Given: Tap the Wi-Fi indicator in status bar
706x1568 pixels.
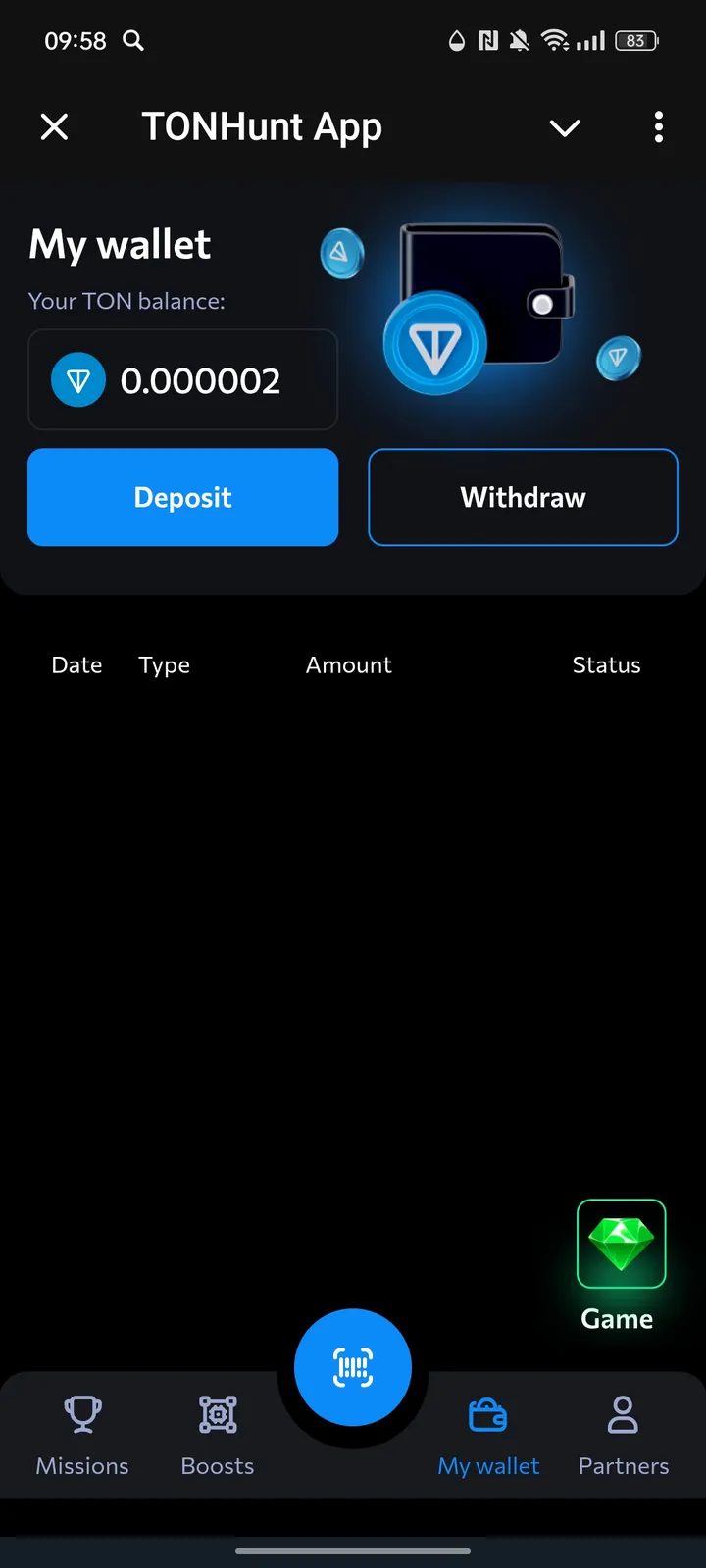Looking at the screenshot, I should (557, 41).
